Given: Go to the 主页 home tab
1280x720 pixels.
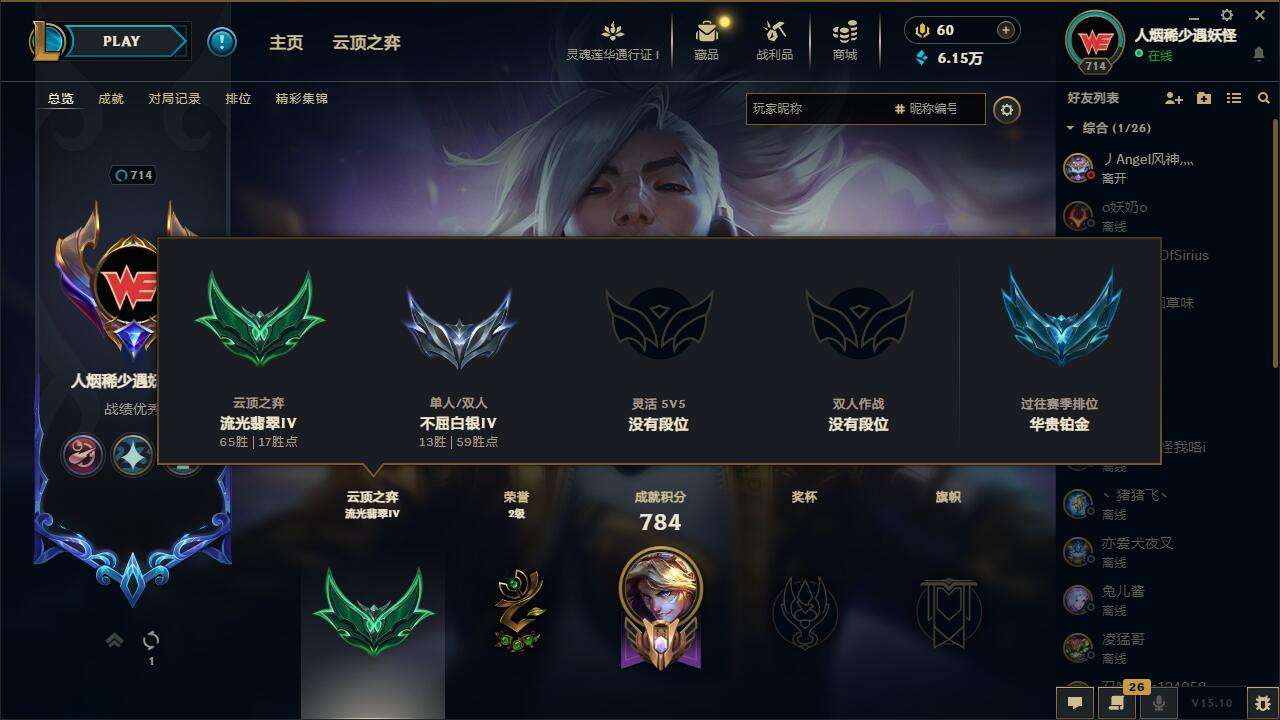Looking at the screenshot, I should click(286, 42).
